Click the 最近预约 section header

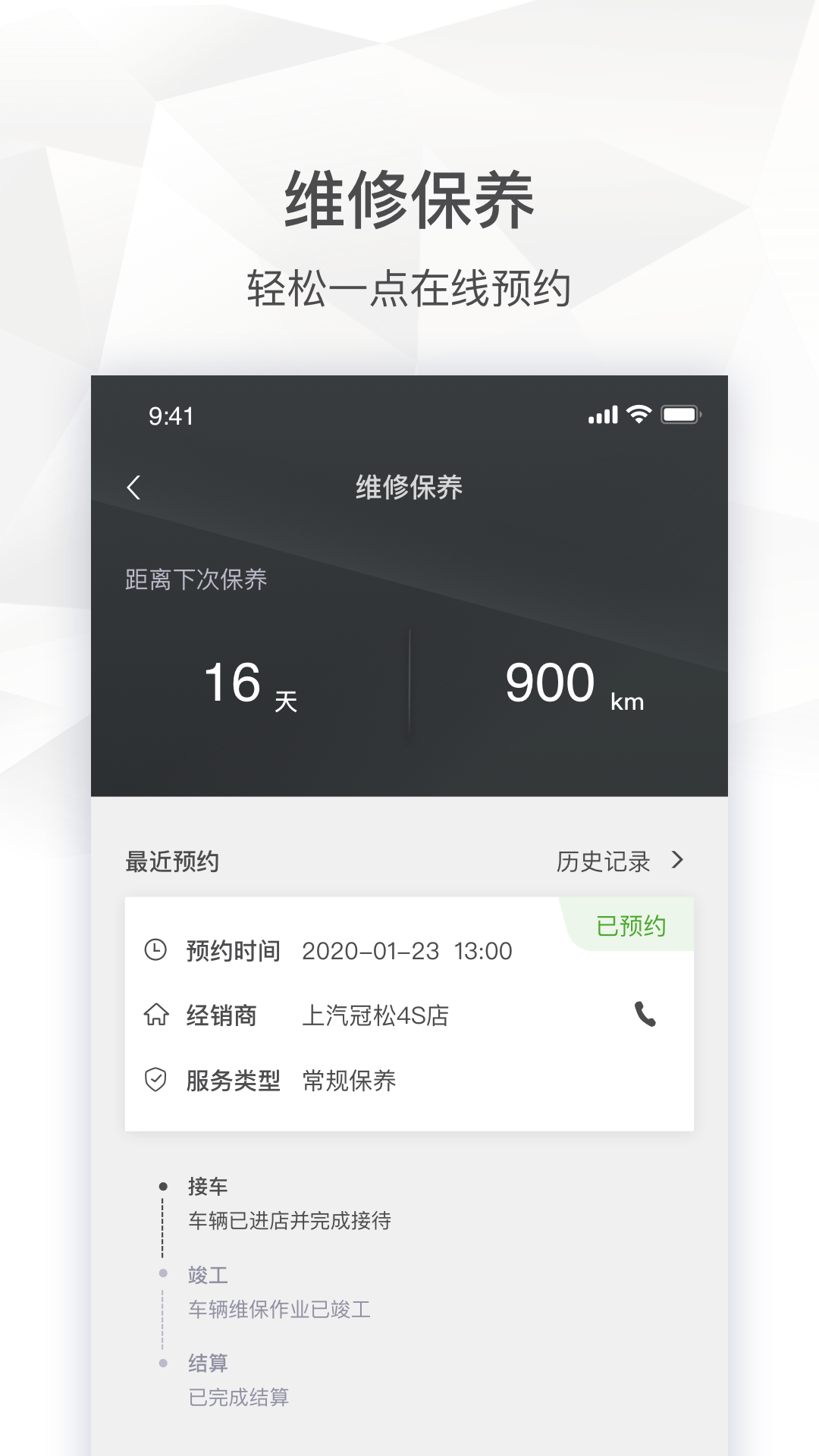171,859
